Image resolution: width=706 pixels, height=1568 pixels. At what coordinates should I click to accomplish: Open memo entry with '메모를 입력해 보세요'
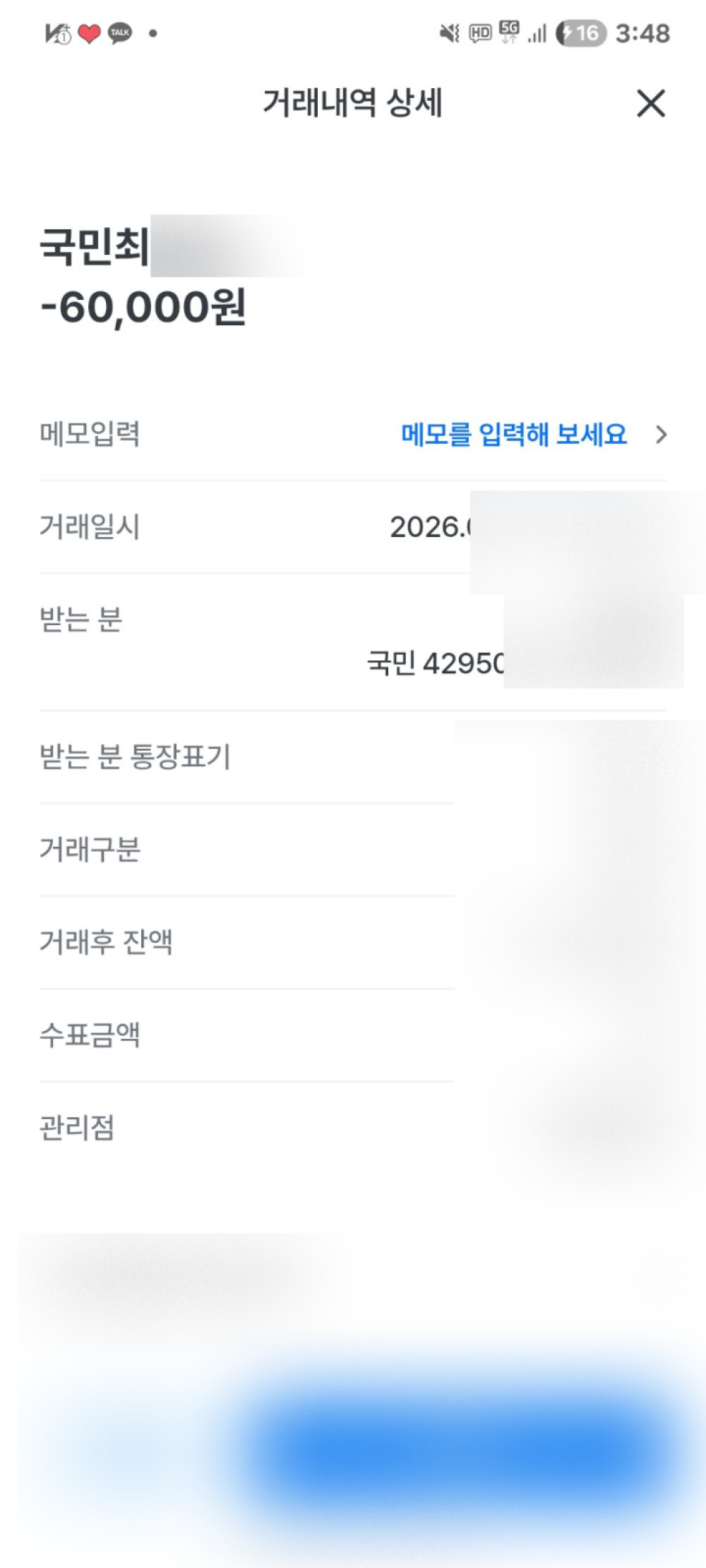(x=514, y=434)
